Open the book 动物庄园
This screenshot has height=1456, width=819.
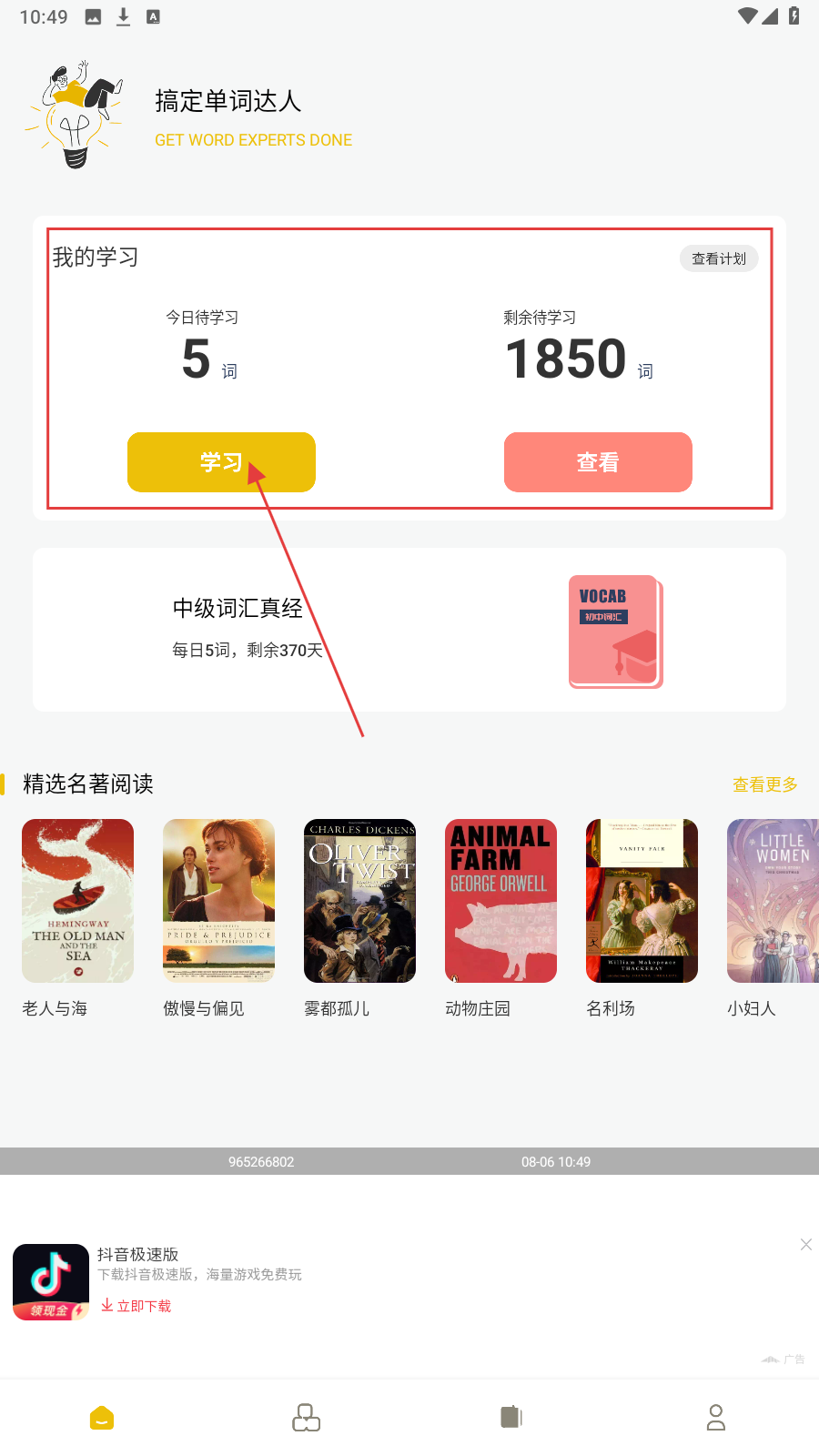pos(500,901)
